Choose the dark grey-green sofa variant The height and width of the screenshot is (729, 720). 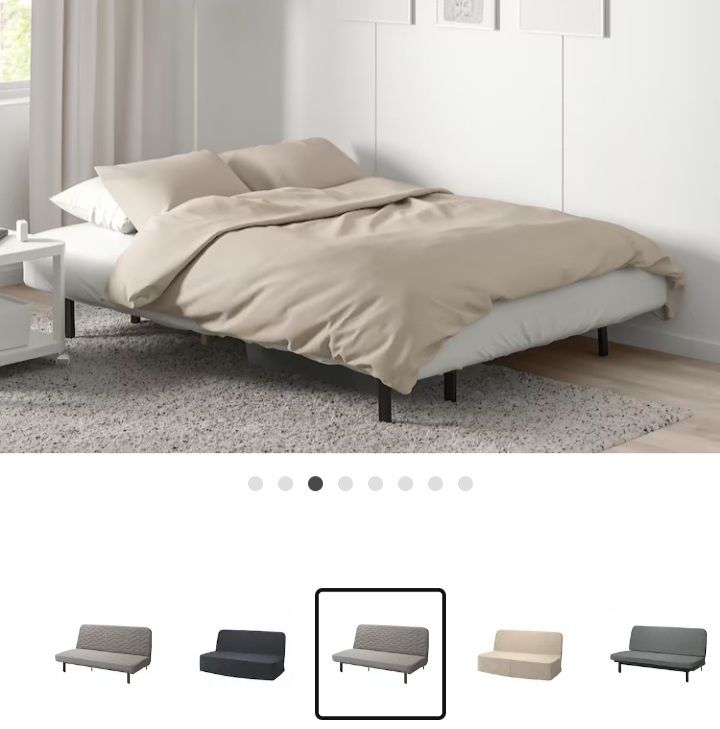tap(657, 653)
